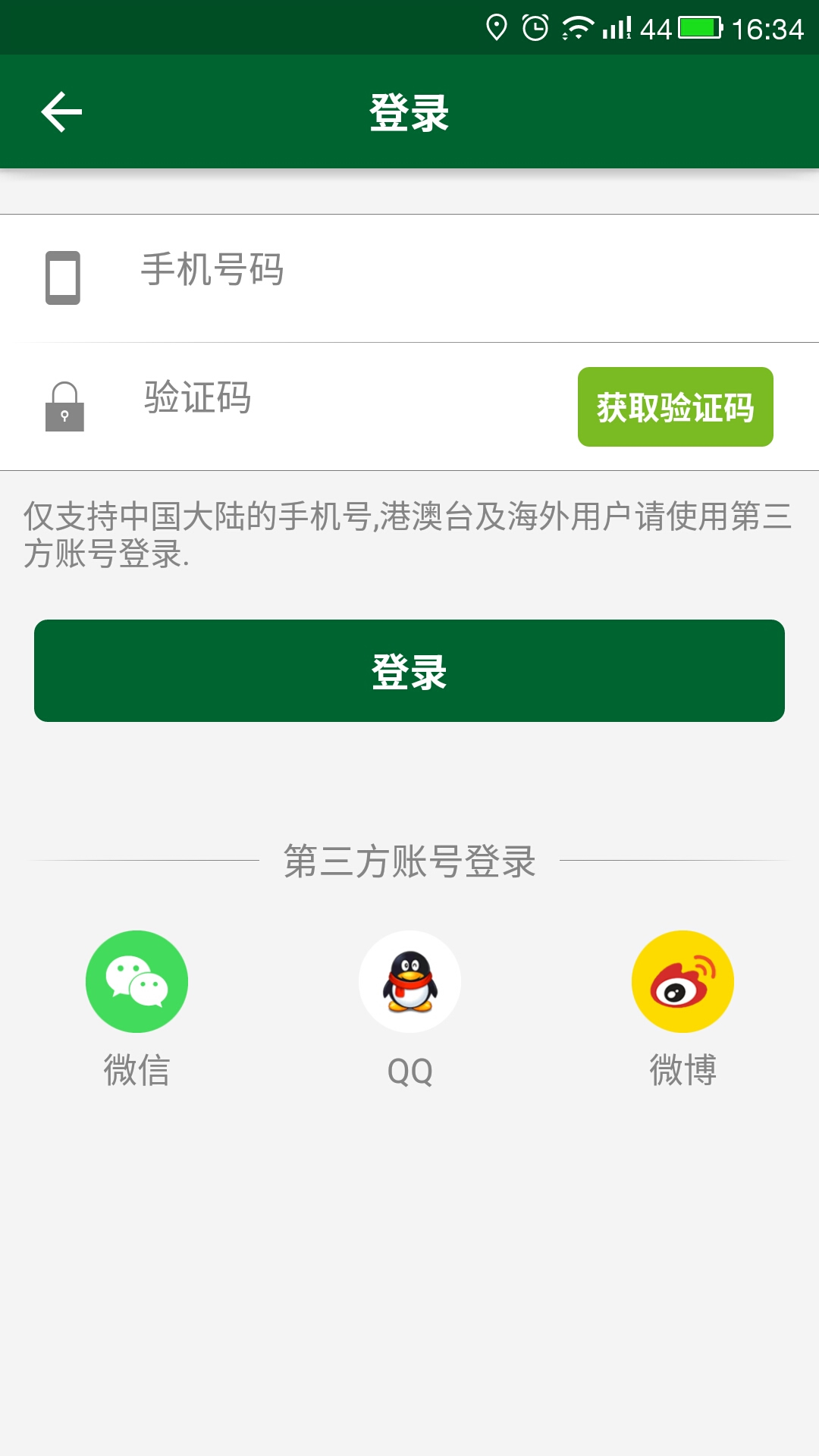Image resolution: width=819 pixels, height=1456 pixels.
Task: Sign in with 微博 Weibo
Action: [682, 981]
